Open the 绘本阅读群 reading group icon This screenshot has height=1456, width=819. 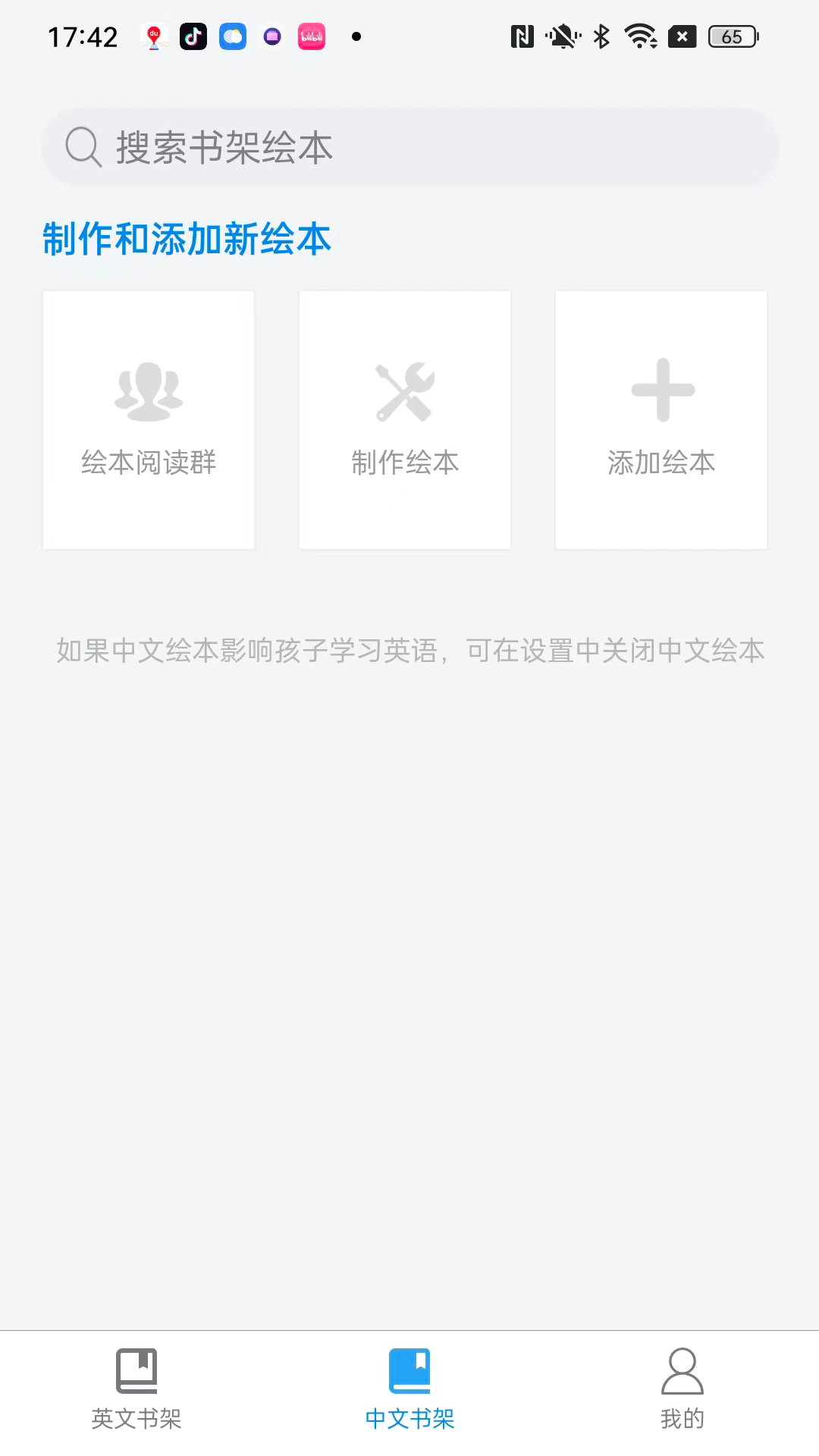click(x=148, y=391)
